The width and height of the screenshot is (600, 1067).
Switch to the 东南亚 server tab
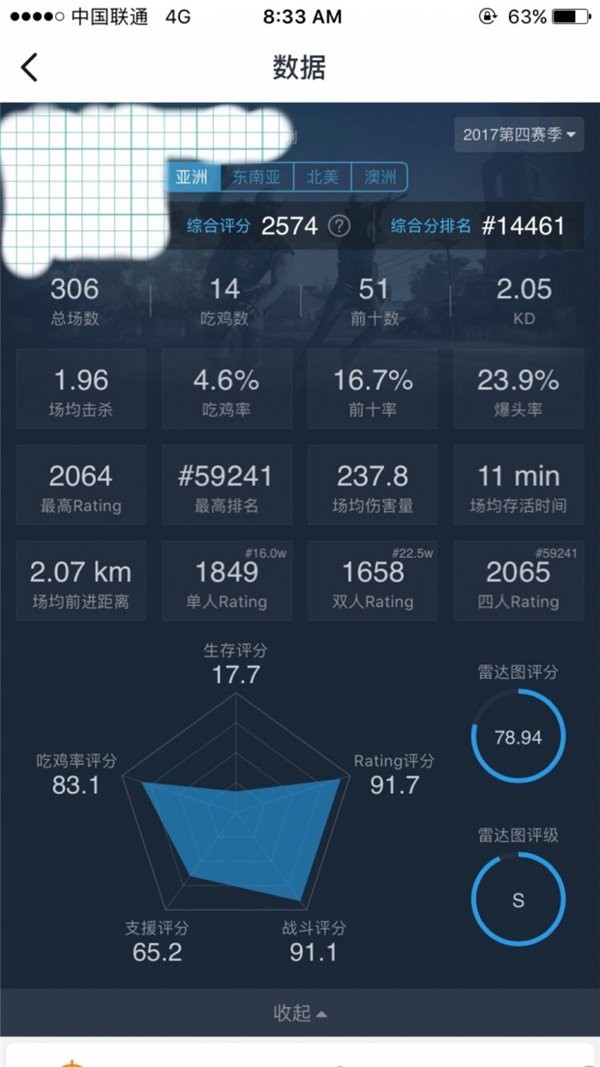click(x=257, y=178)
